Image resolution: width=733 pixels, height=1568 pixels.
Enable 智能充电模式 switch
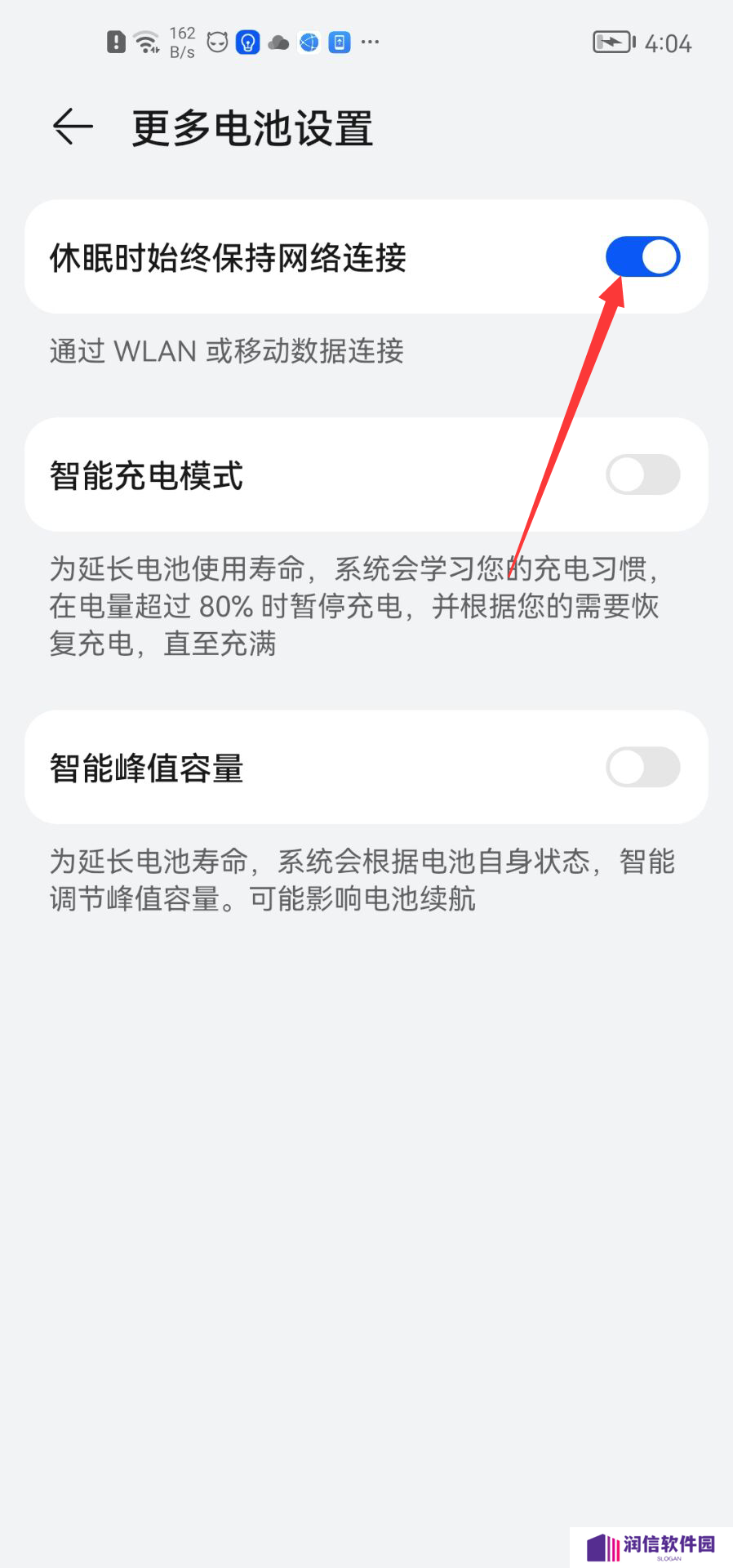coord(642,474)
